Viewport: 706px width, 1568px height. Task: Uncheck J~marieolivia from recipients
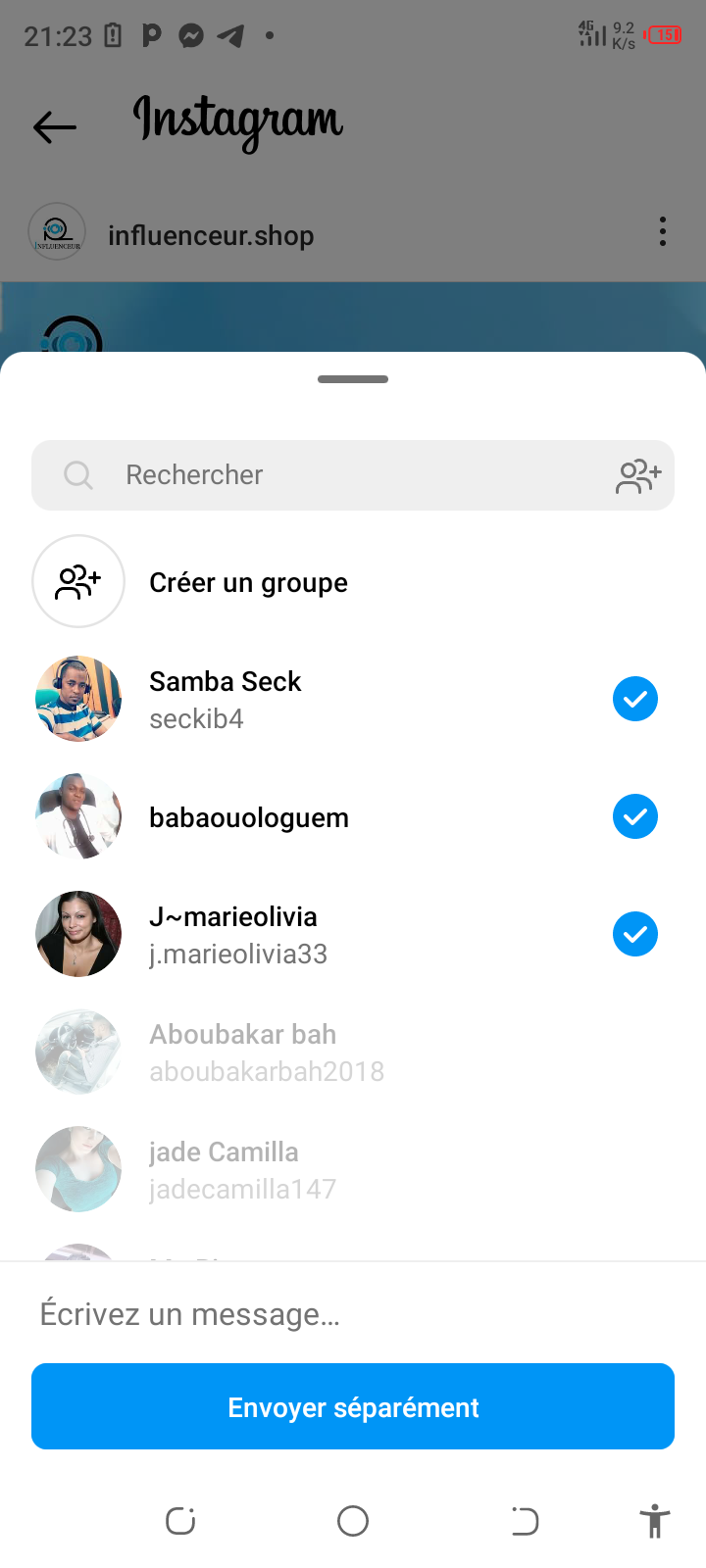[635, 934]
